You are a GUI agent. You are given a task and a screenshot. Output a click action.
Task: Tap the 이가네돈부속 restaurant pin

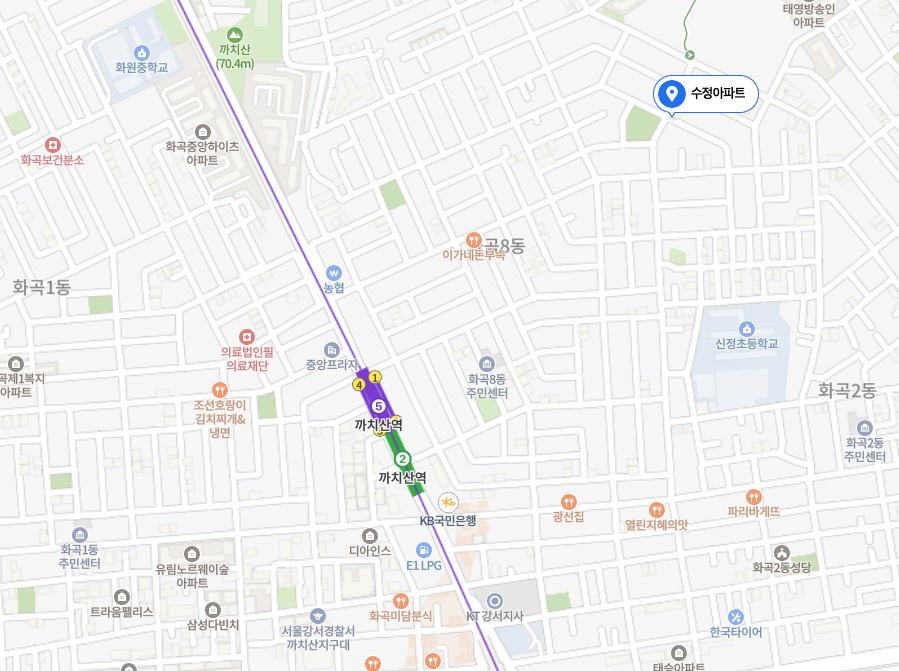pyautogui.click(x=474, y=239)
